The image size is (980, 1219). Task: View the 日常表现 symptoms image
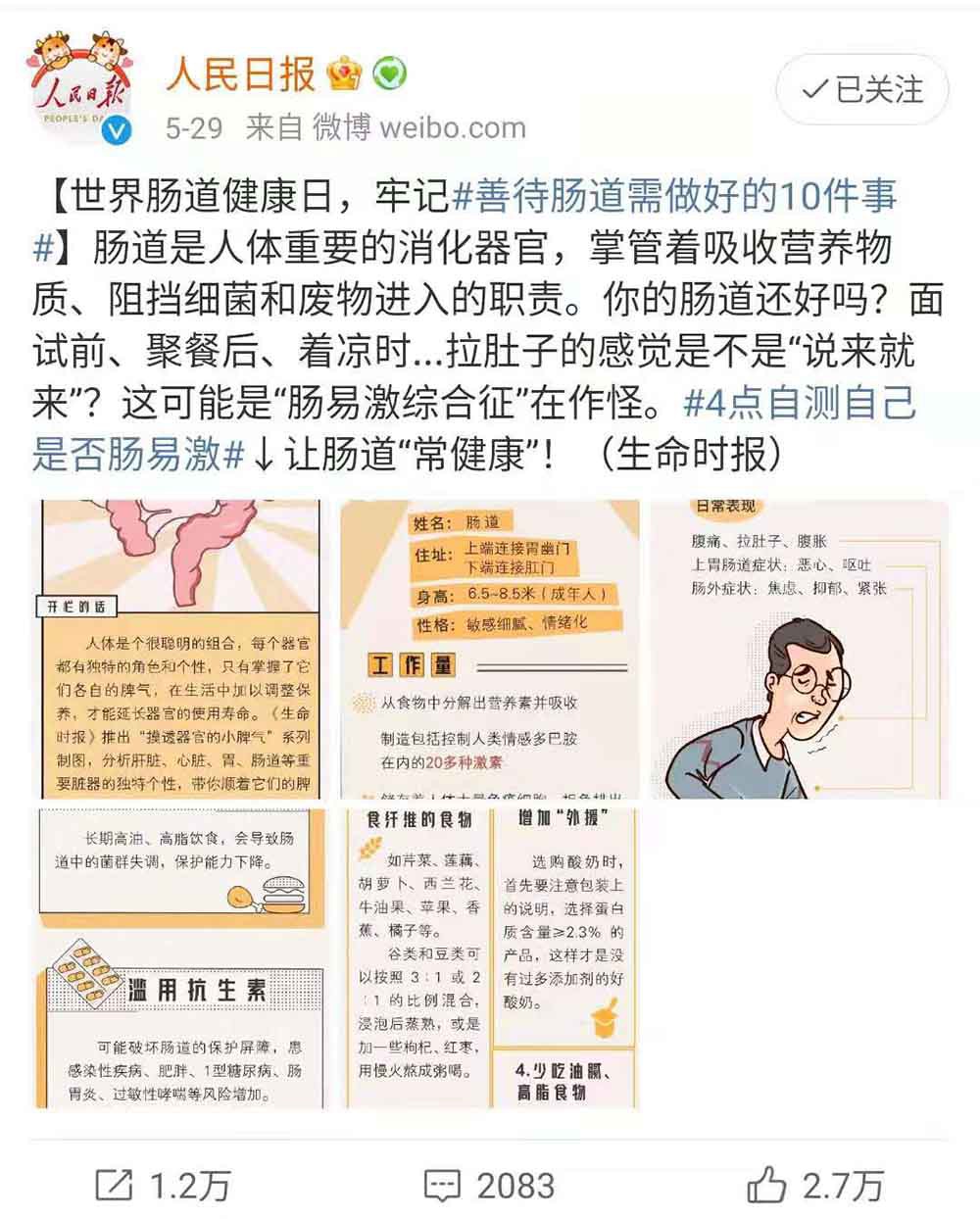(x=799, y=649)
